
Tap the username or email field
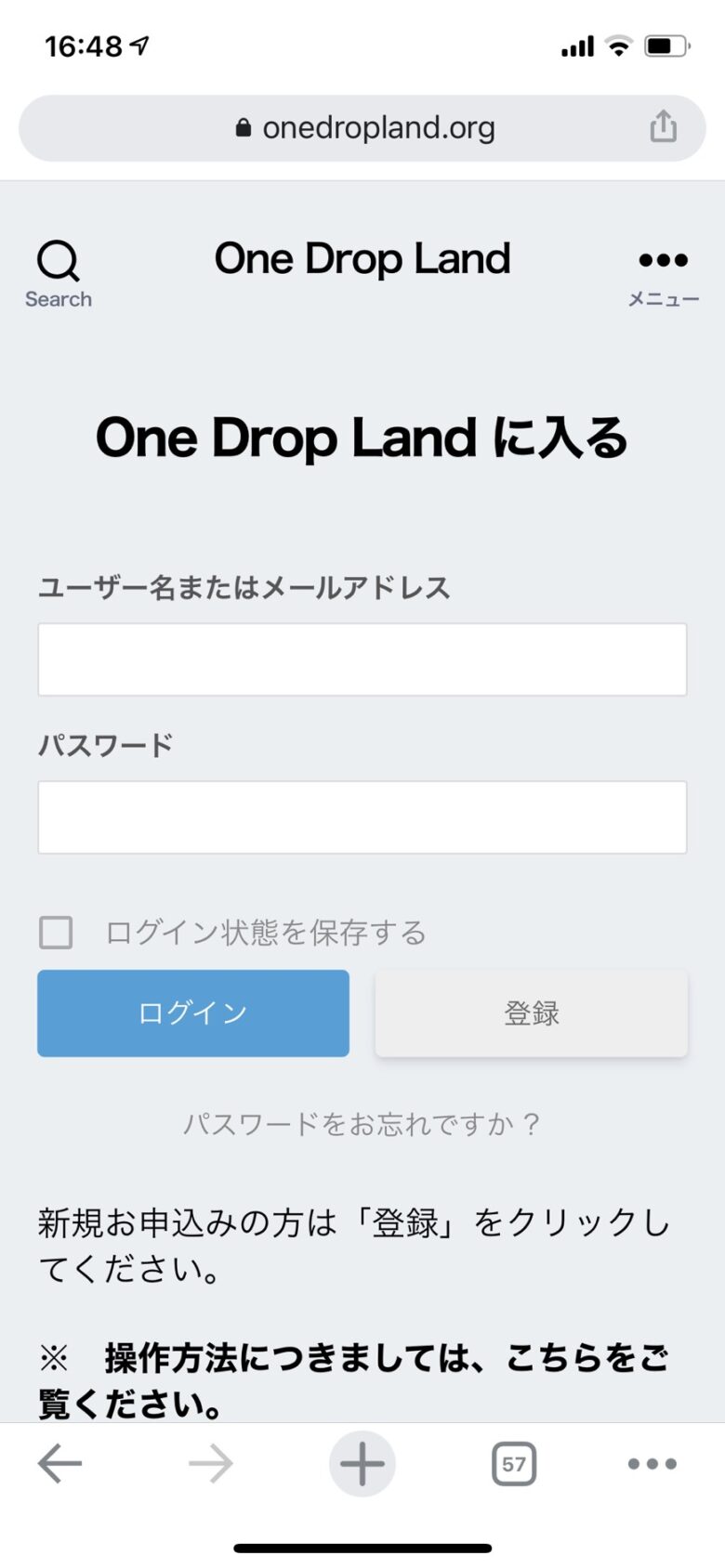[362, 660]
